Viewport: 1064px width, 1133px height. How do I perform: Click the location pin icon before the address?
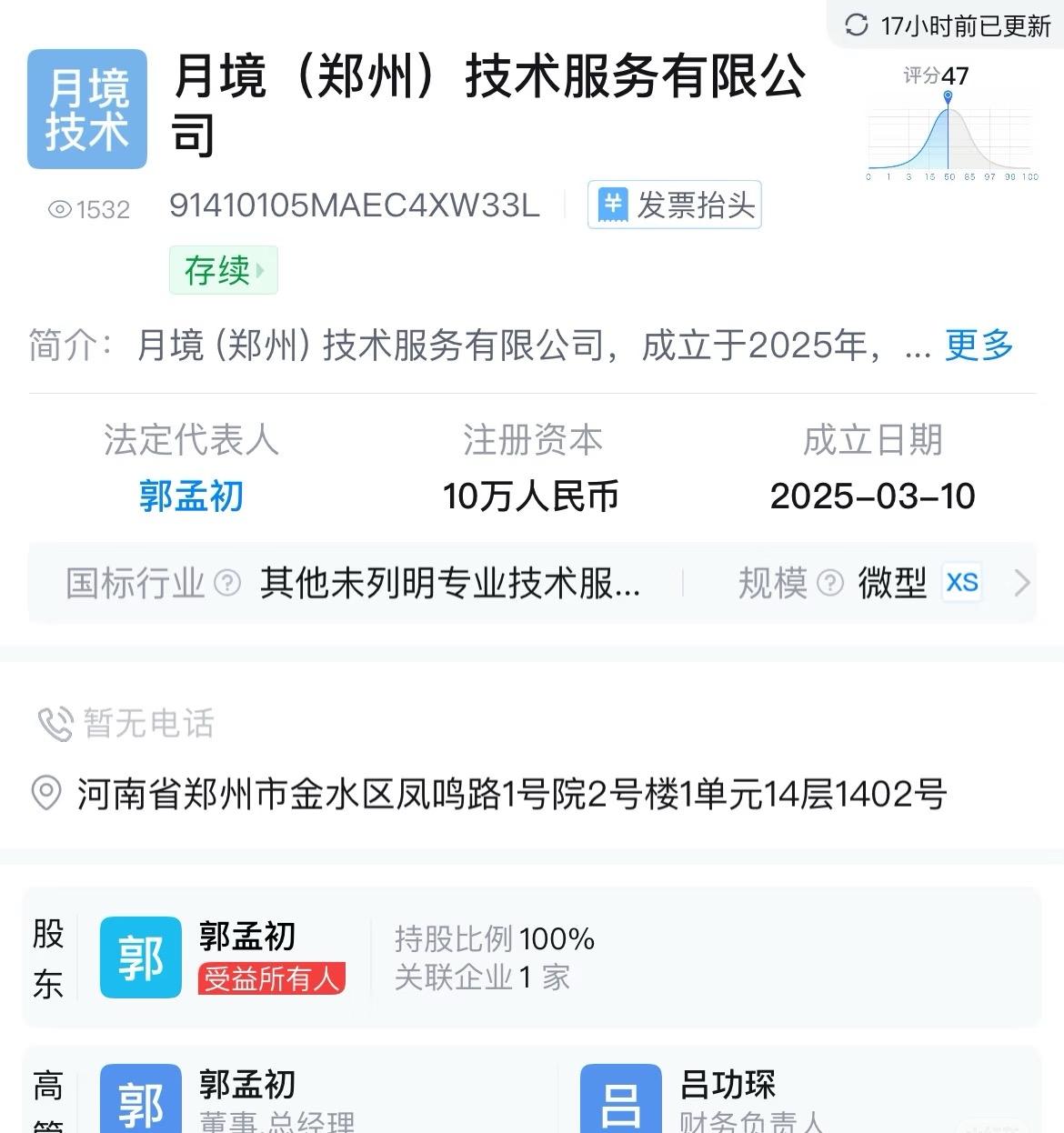click(48, 792)
